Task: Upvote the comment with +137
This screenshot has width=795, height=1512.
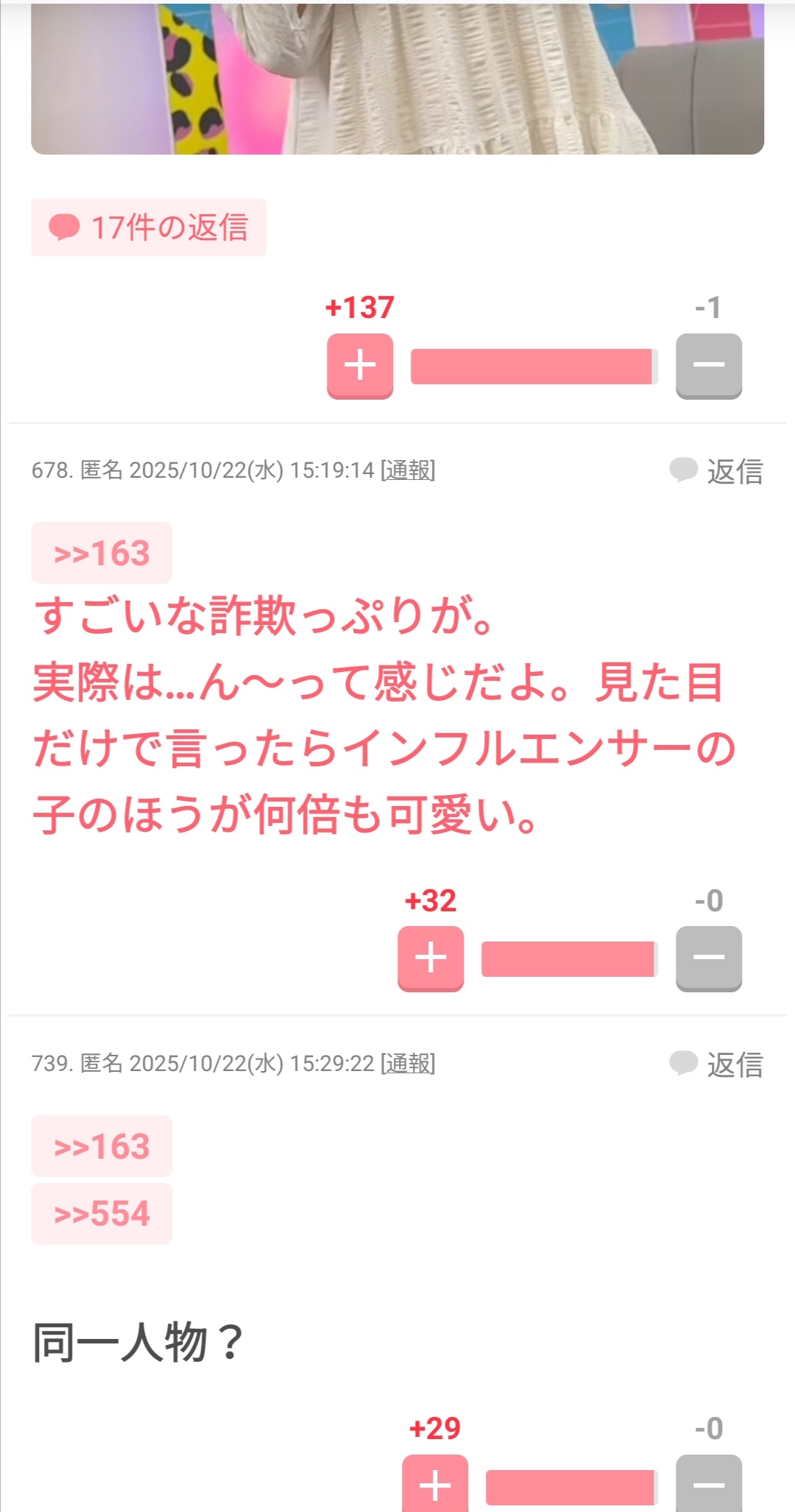Action: [360, 366]
